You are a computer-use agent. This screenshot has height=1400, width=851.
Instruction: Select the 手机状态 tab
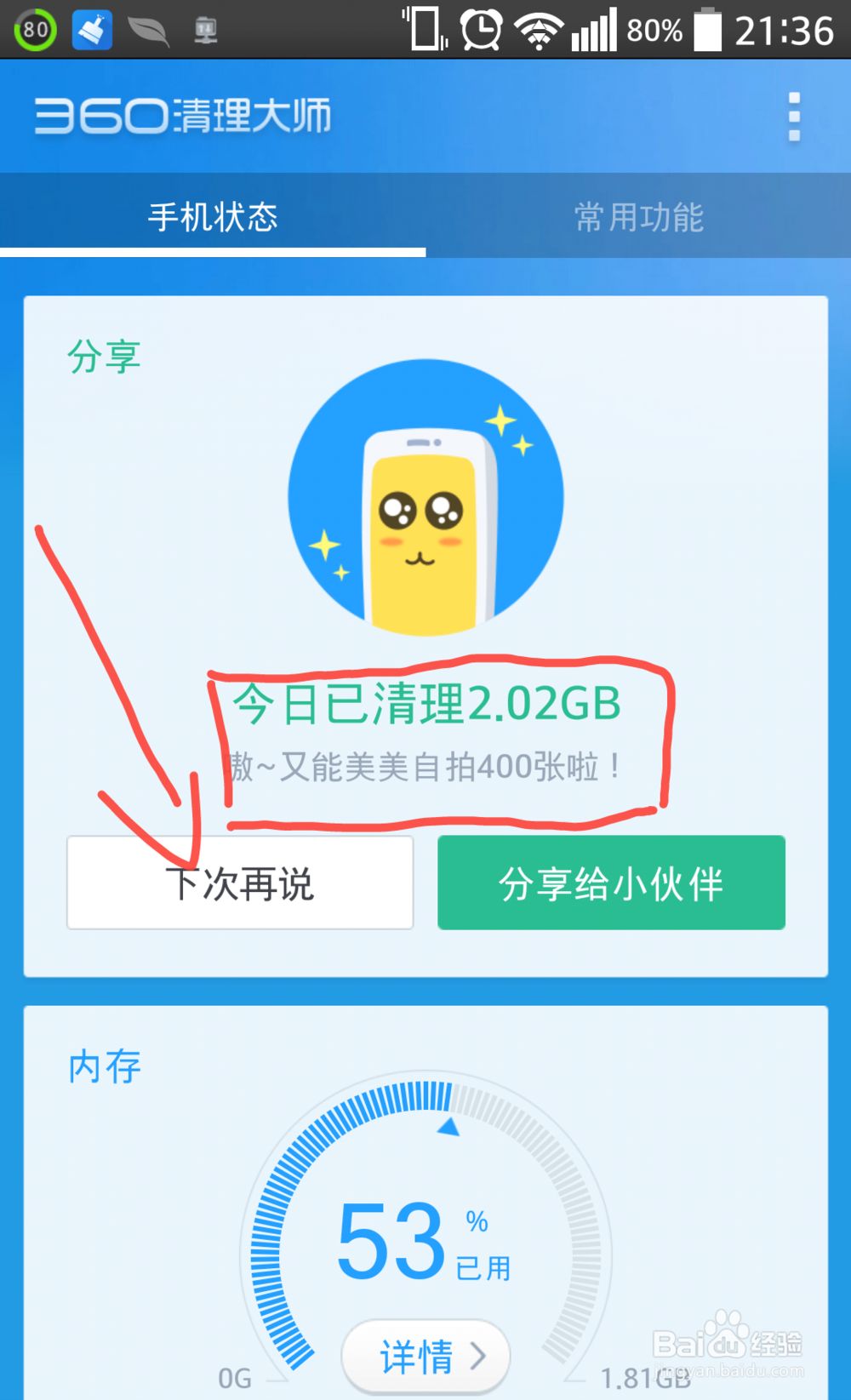point(213,216)
